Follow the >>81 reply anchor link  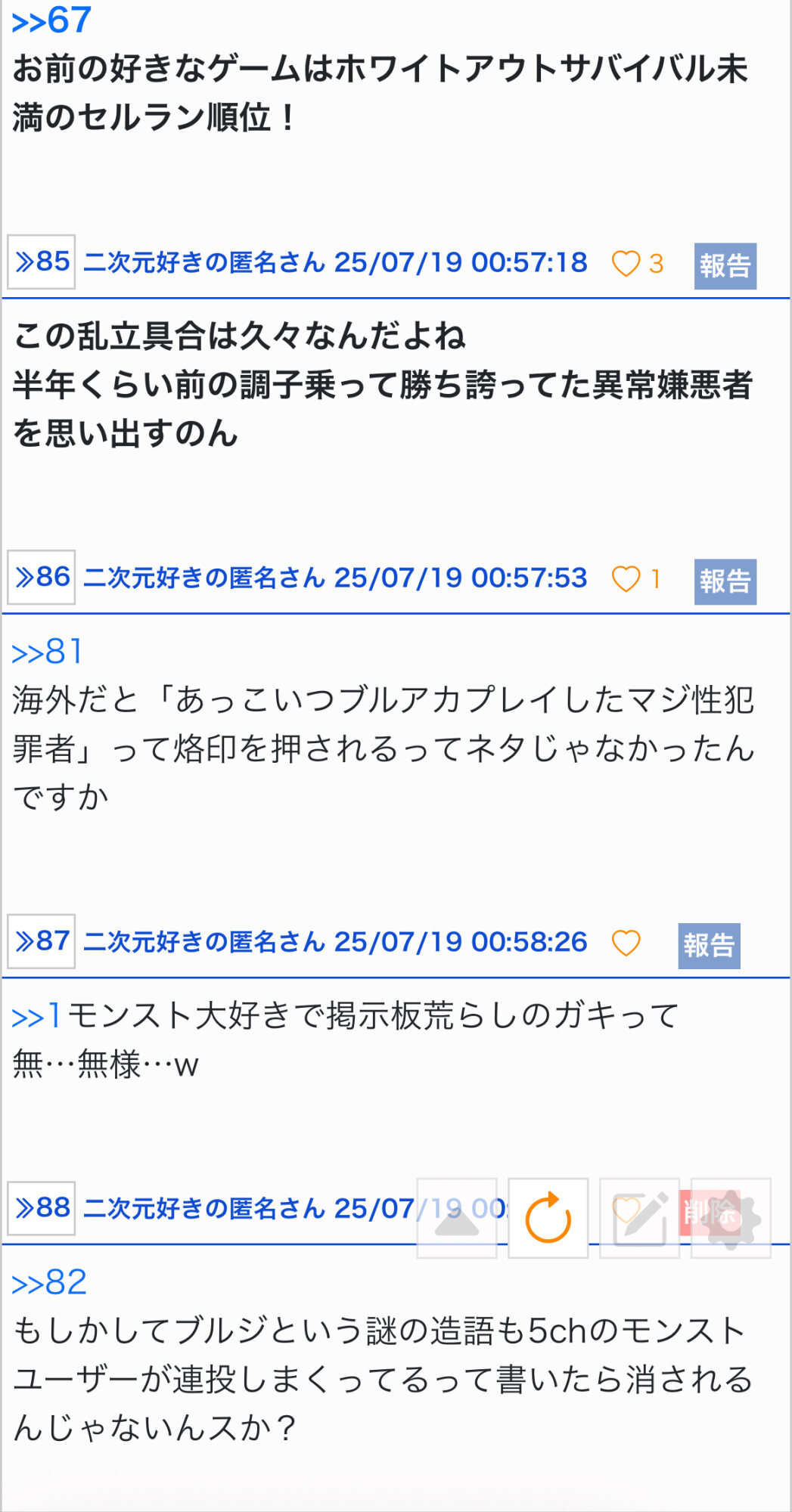point(47,652)
